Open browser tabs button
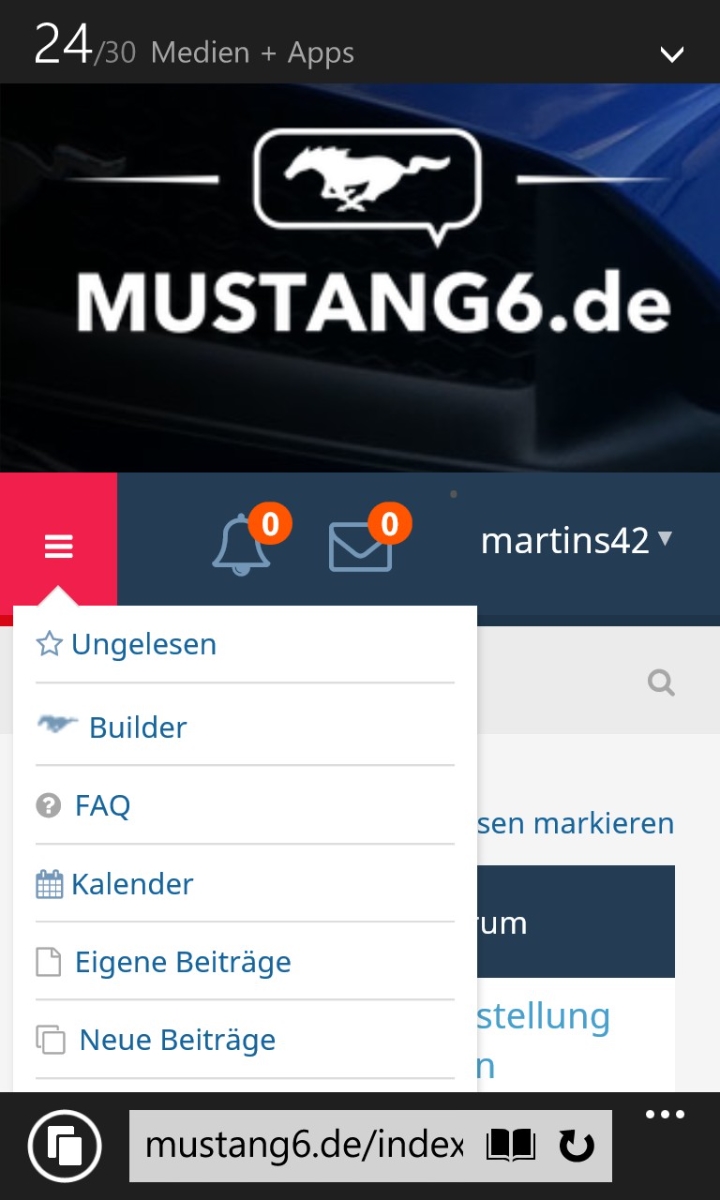Viewport: 720px width, 1200px height. point(66,1145)
